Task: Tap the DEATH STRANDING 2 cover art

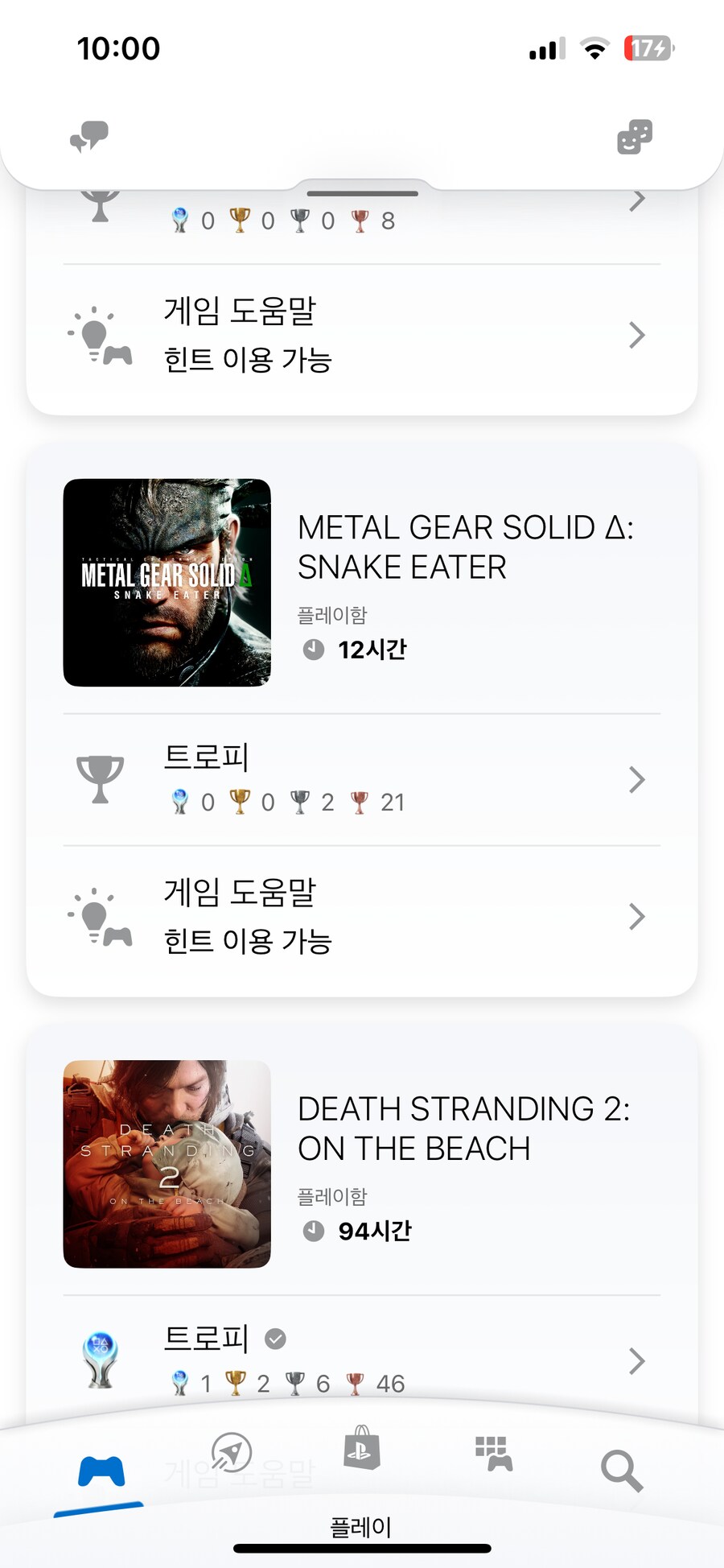Action: [x=167, y=1164]
